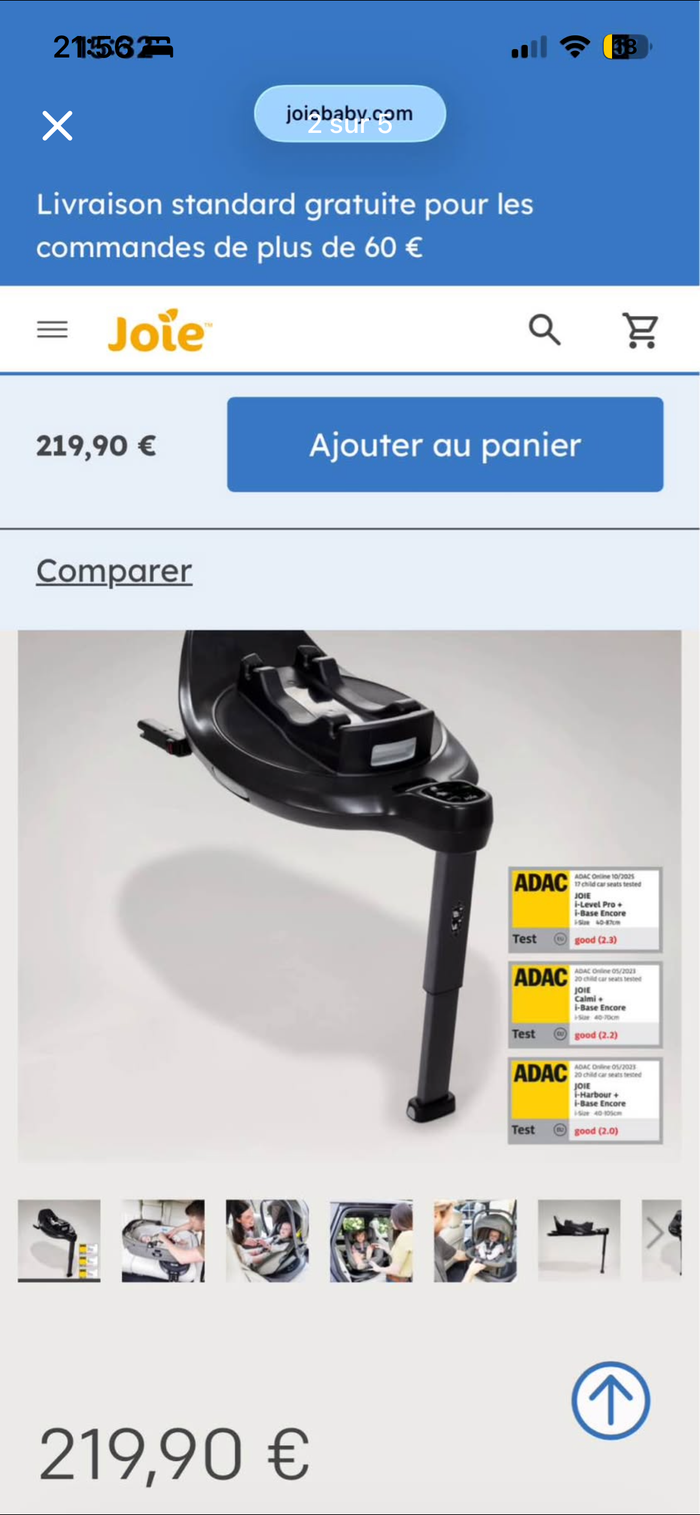
Task: Close the in-app browser page
Action: point(57,126)
